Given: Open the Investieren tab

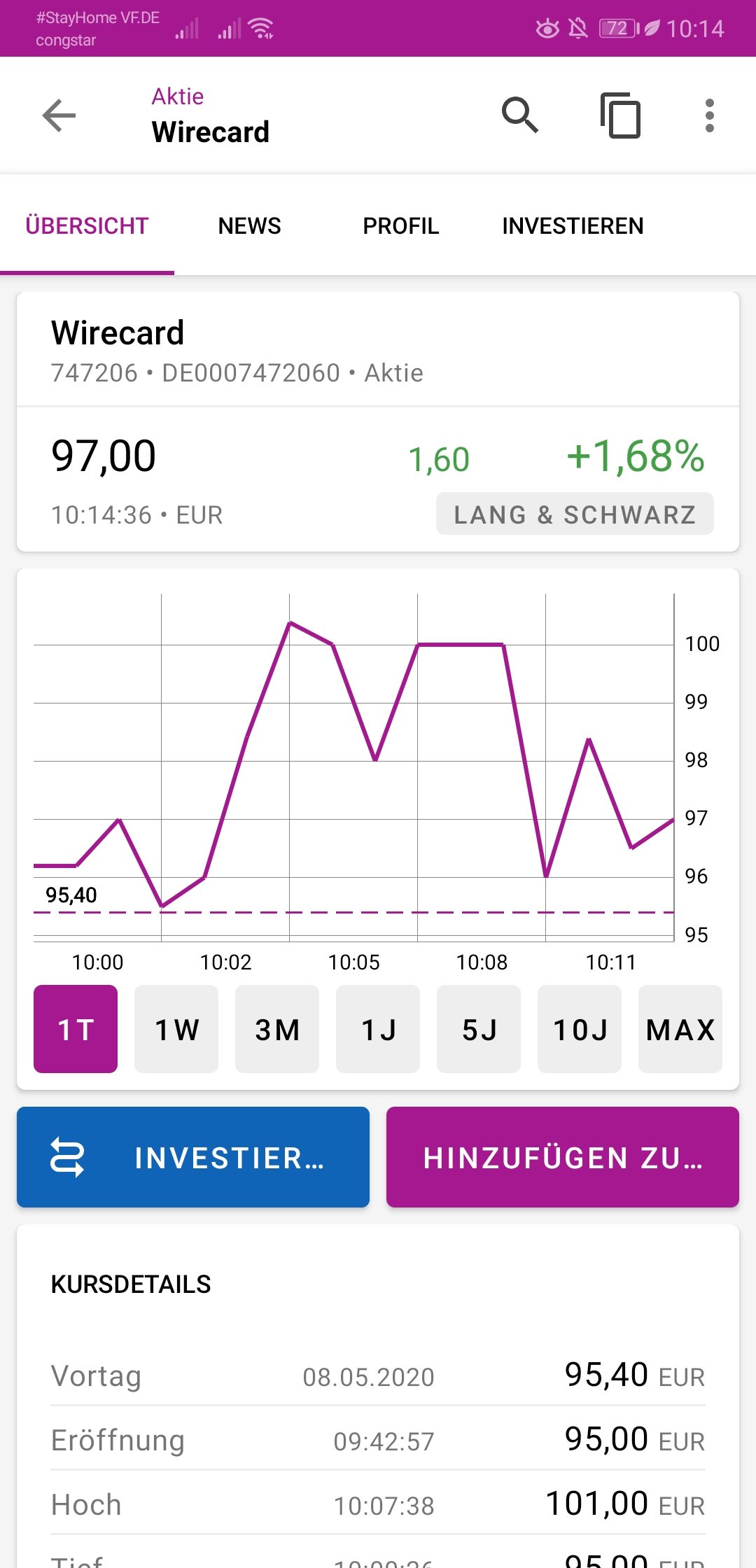Looking at the screenshot, I should click(573, 226).
